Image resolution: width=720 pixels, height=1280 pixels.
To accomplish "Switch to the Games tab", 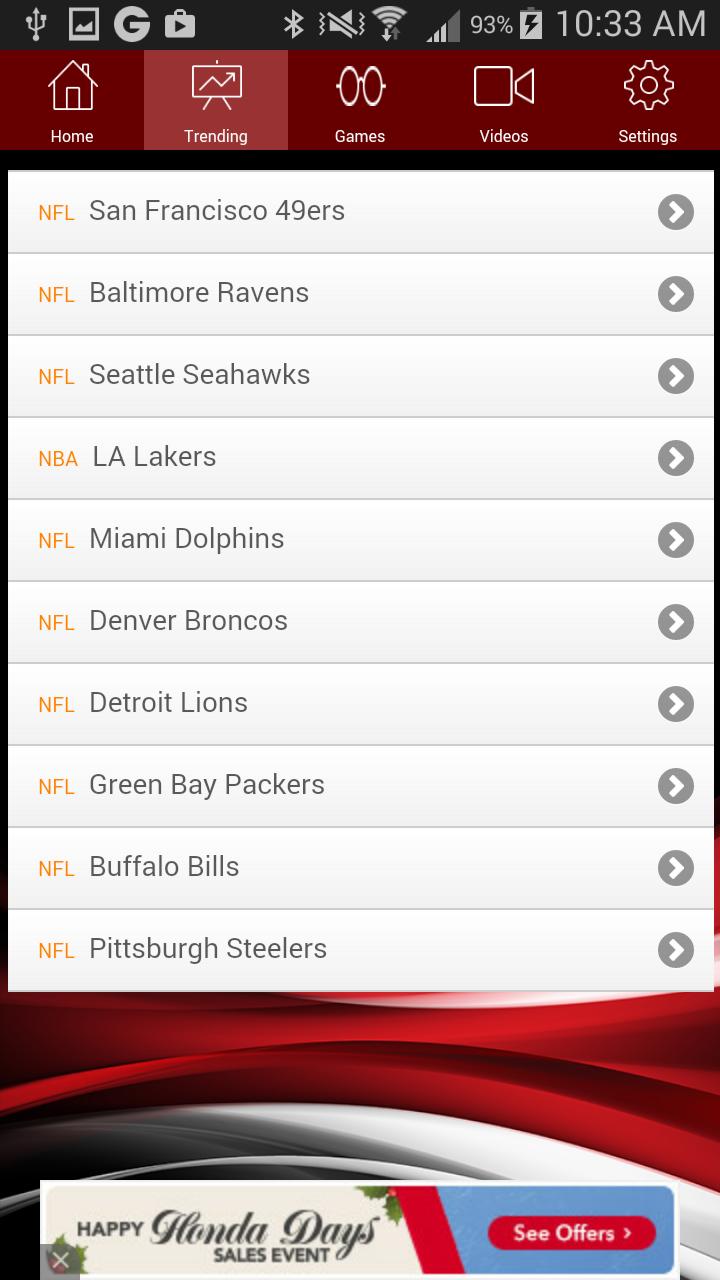I will [x=360, y=101].
